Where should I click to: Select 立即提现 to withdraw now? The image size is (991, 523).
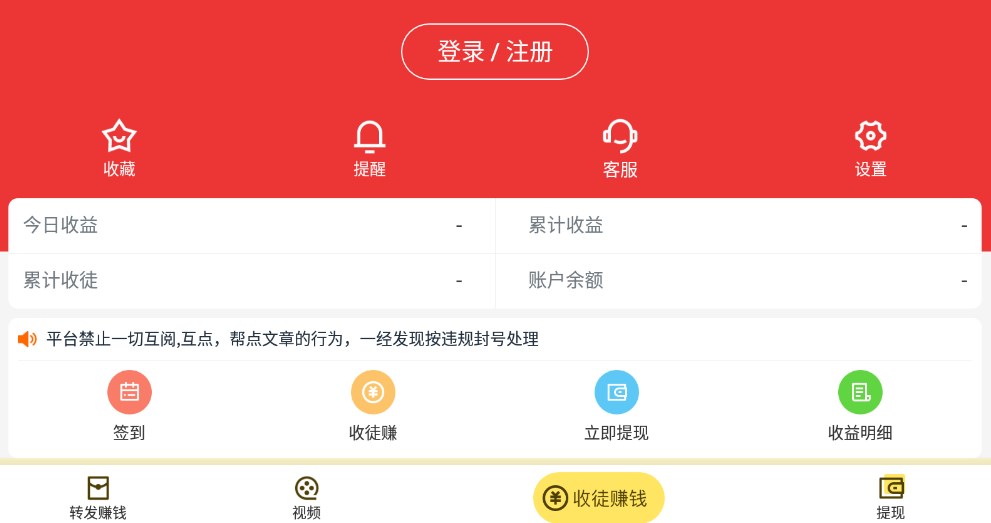pyautogui.click(x=616, y=405)
